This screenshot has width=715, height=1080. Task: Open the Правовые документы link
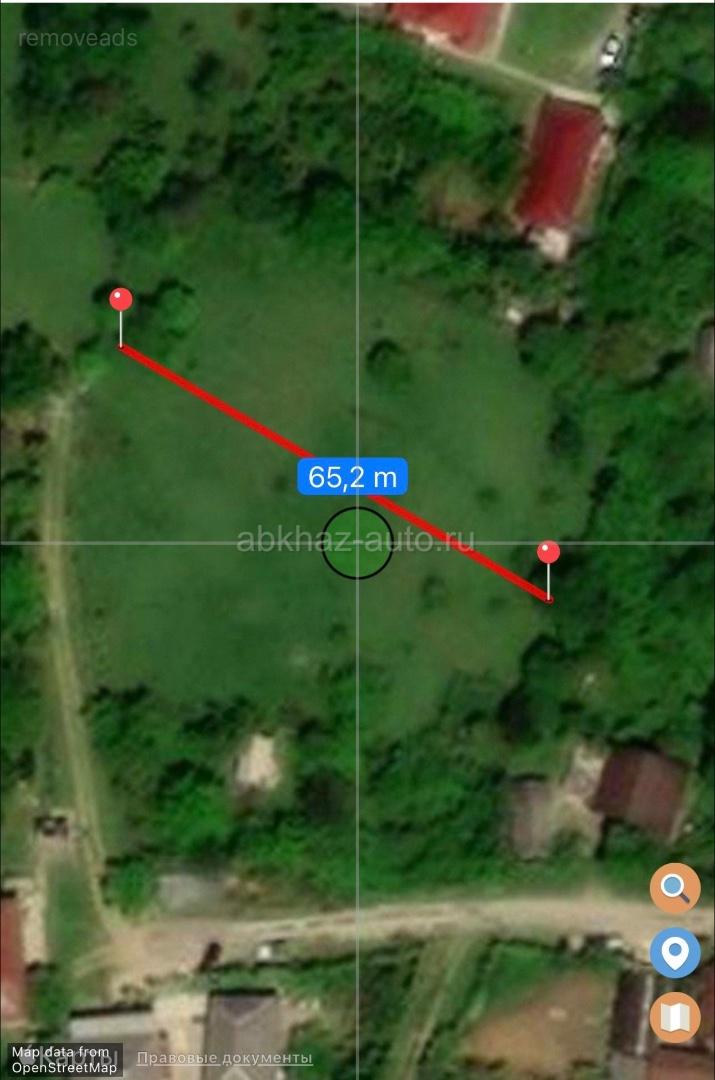click(224, 1058)
